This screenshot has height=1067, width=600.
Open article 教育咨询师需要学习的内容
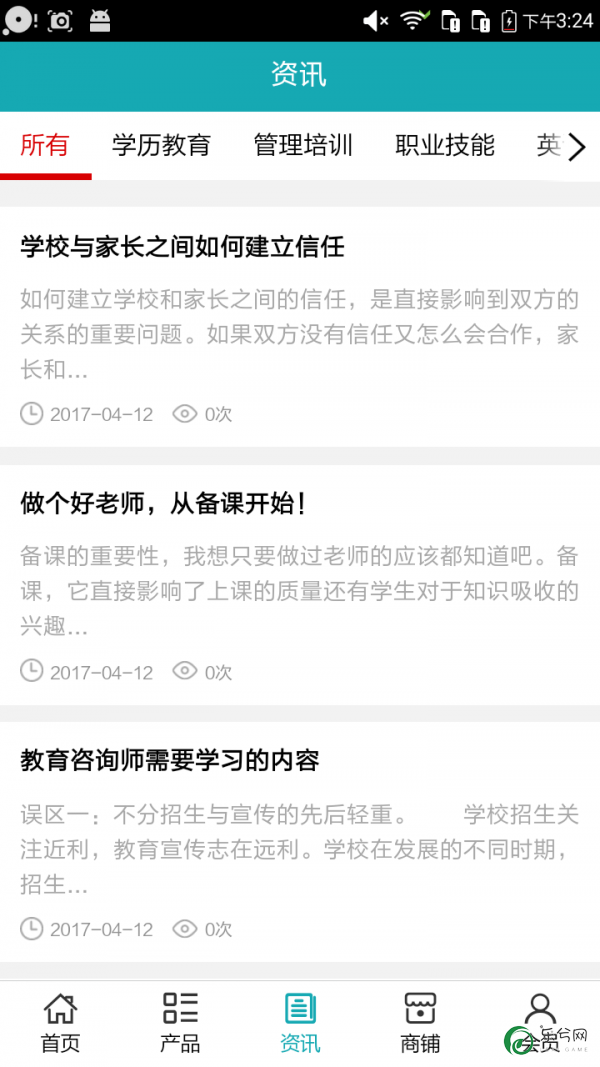[x=300, y=842]
